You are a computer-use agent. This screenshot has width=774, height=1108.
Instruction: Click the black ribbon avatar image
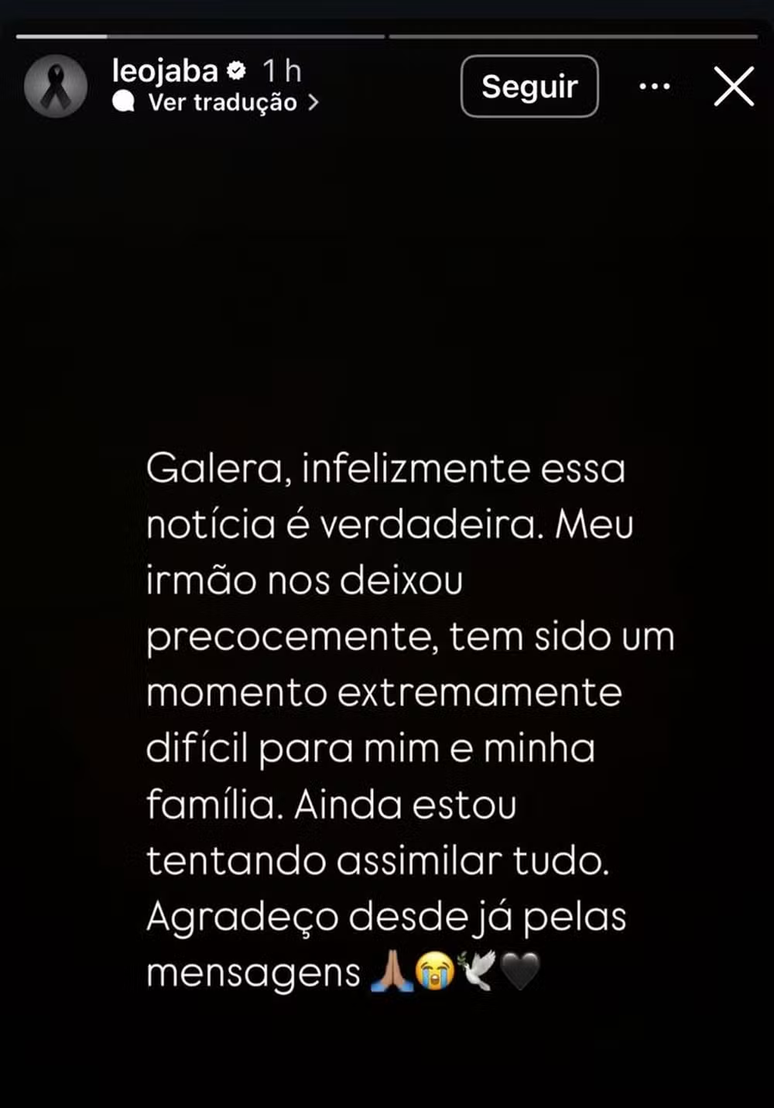tap(55, 86)
